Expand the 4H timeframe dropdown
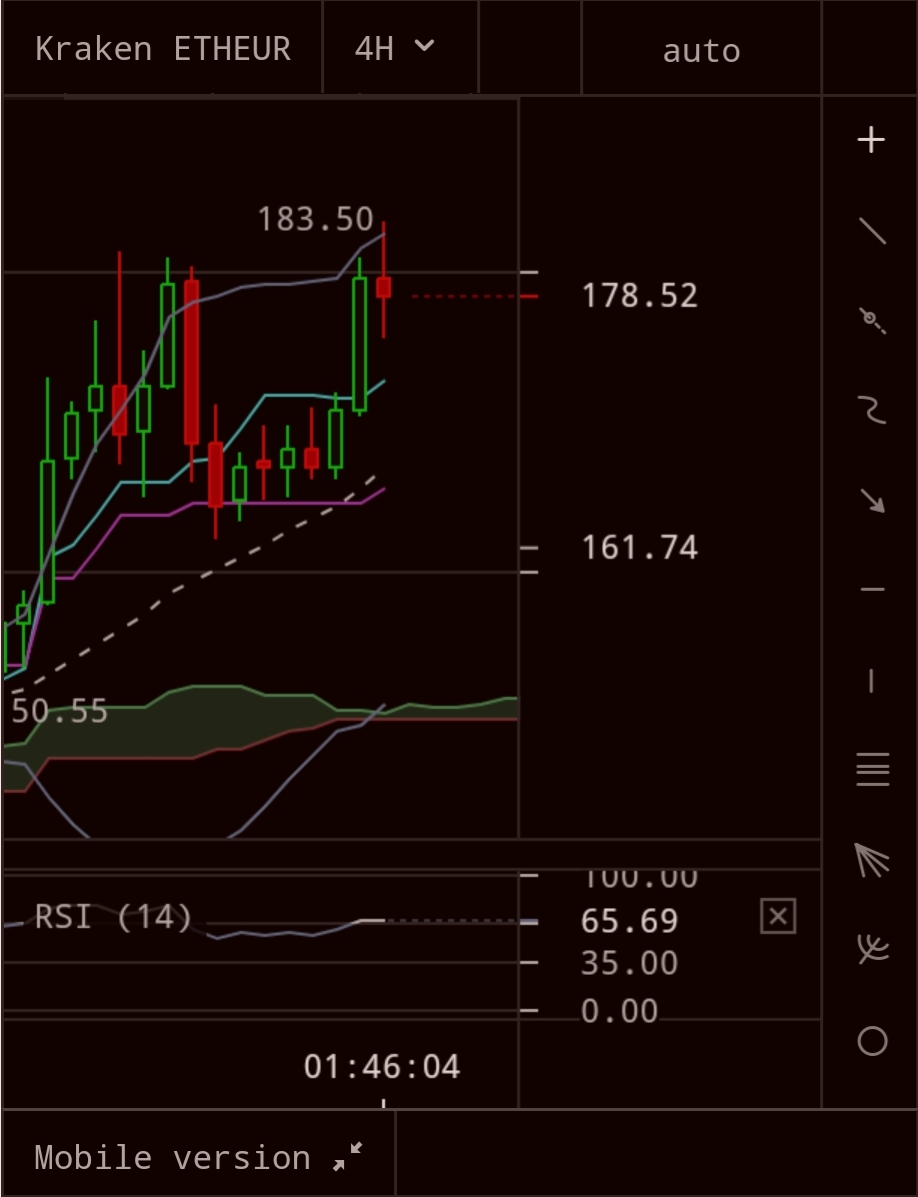This screenshot has width=918, height=1197. coord(396,48)
